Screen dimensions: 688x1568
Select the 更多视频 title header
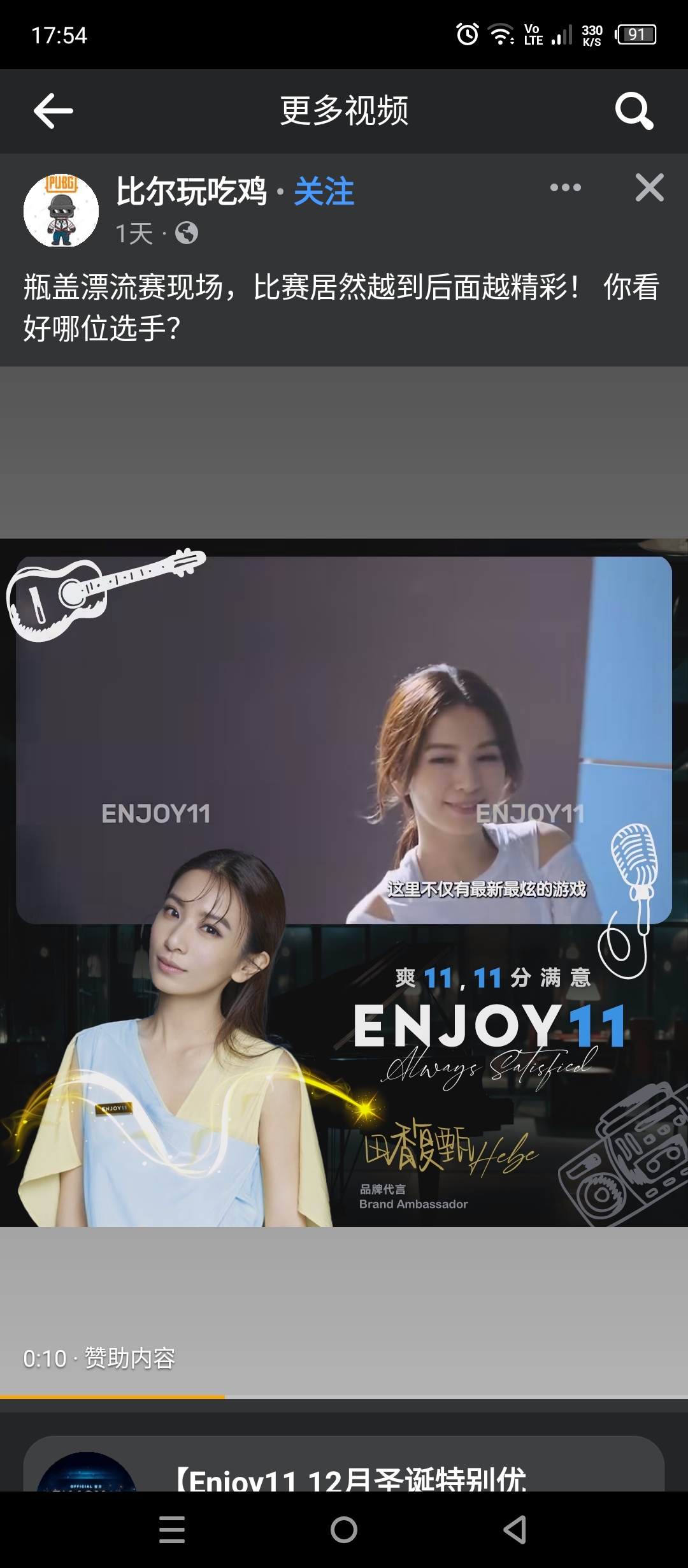point(344,110)
